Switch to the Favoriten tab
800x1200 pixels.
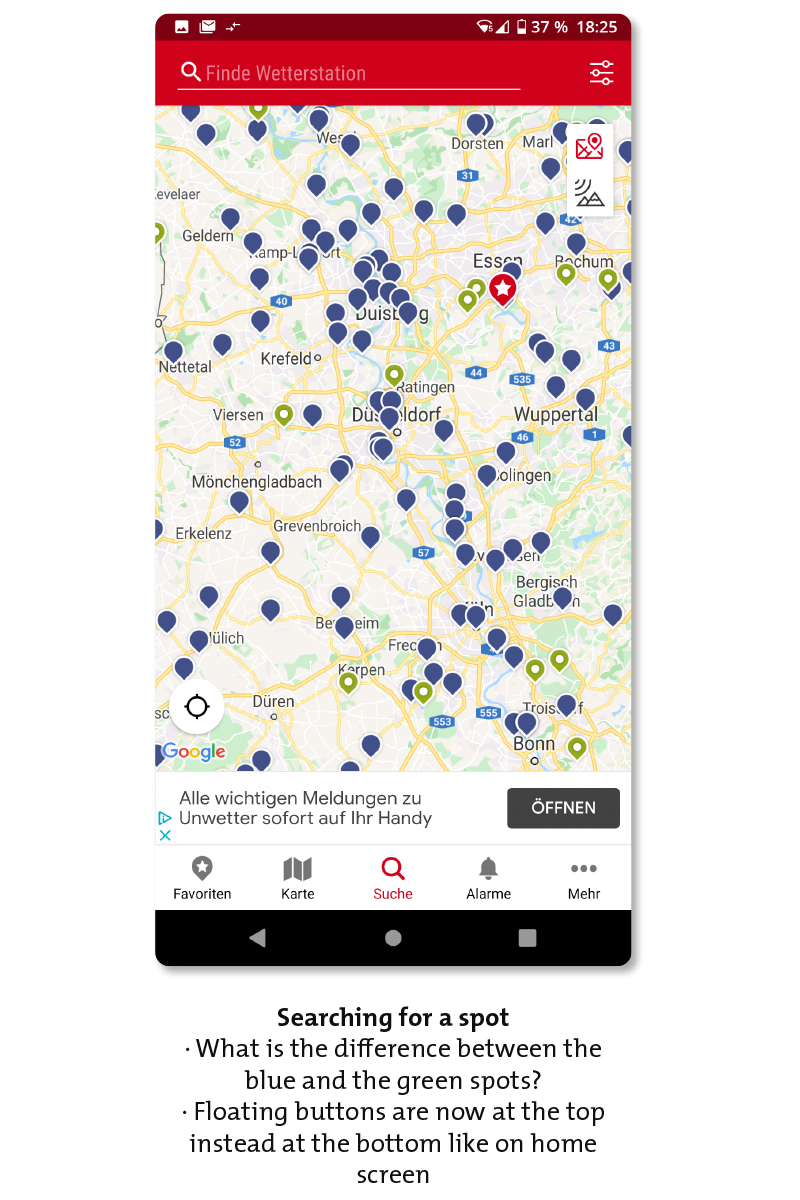pos(202,878)
